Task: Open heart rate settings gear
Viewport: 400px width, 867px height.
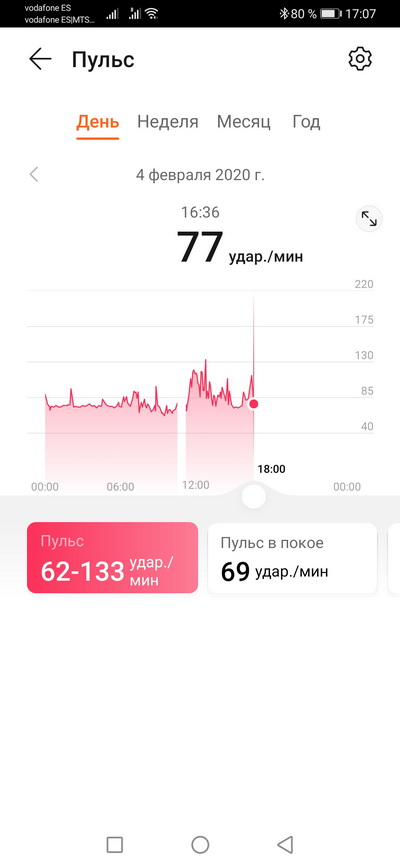Action: (x=360, y=59)
